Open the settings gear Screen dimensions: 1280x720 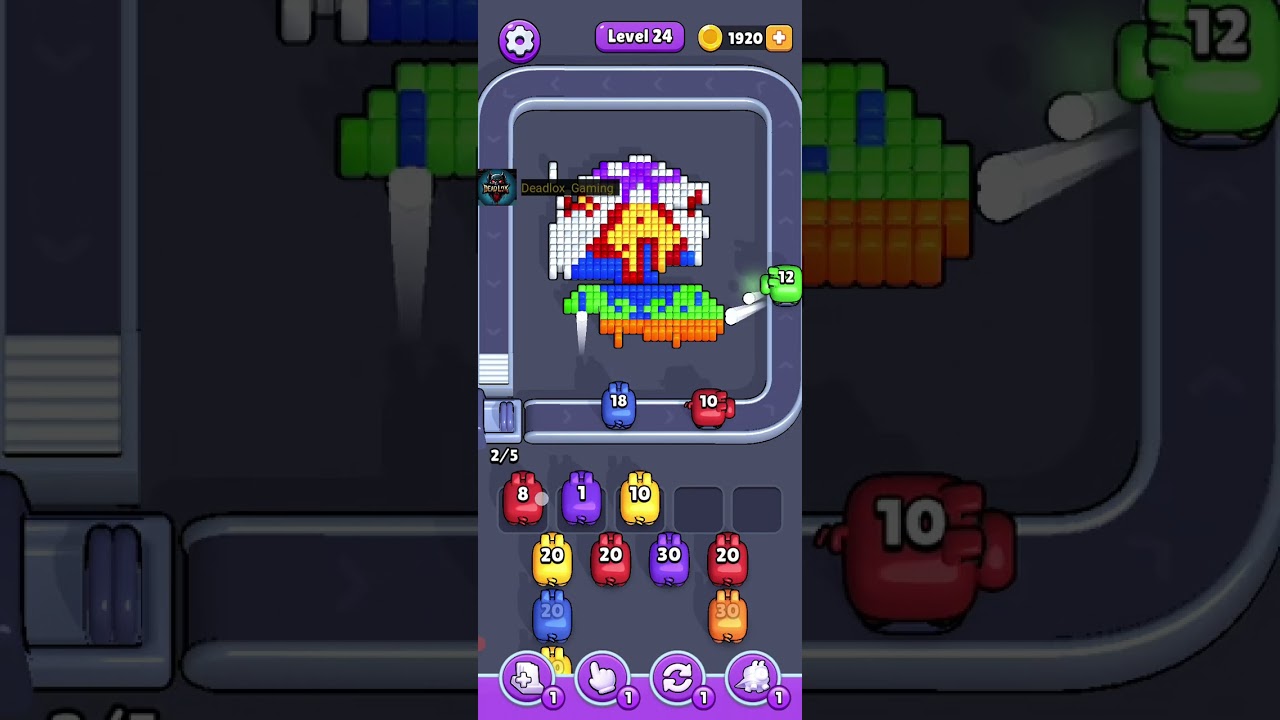(x=519, y=41)
